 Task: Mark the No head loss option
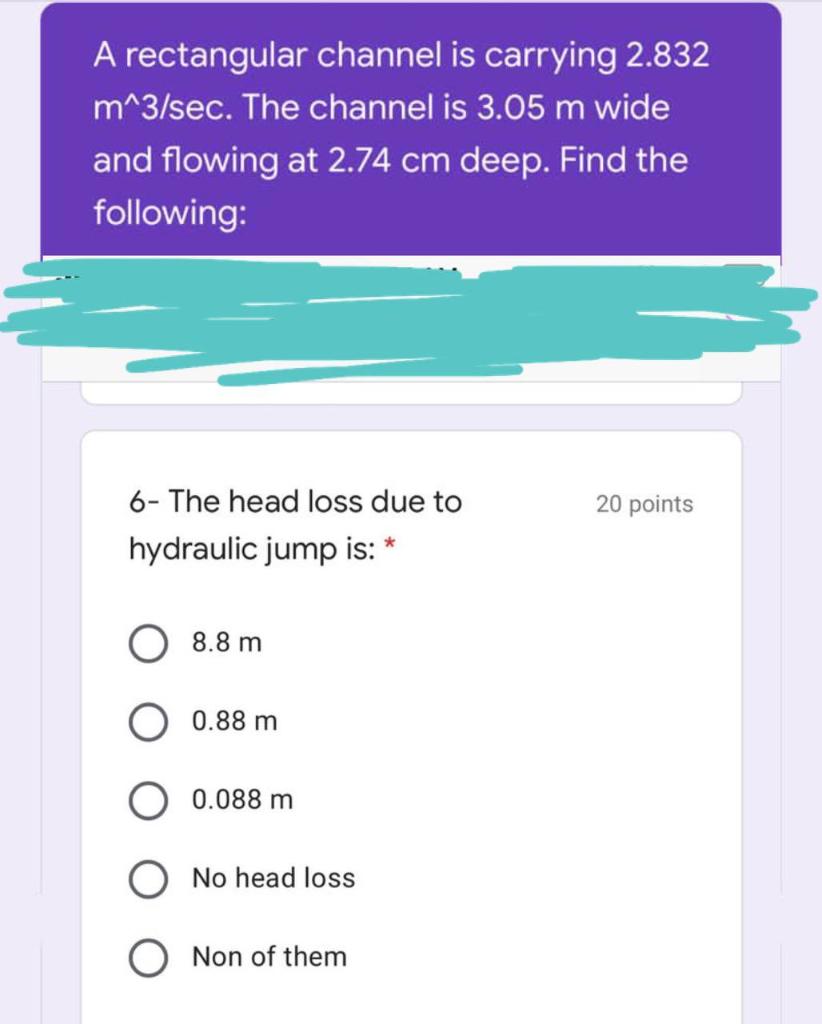(x=148, y=879)
